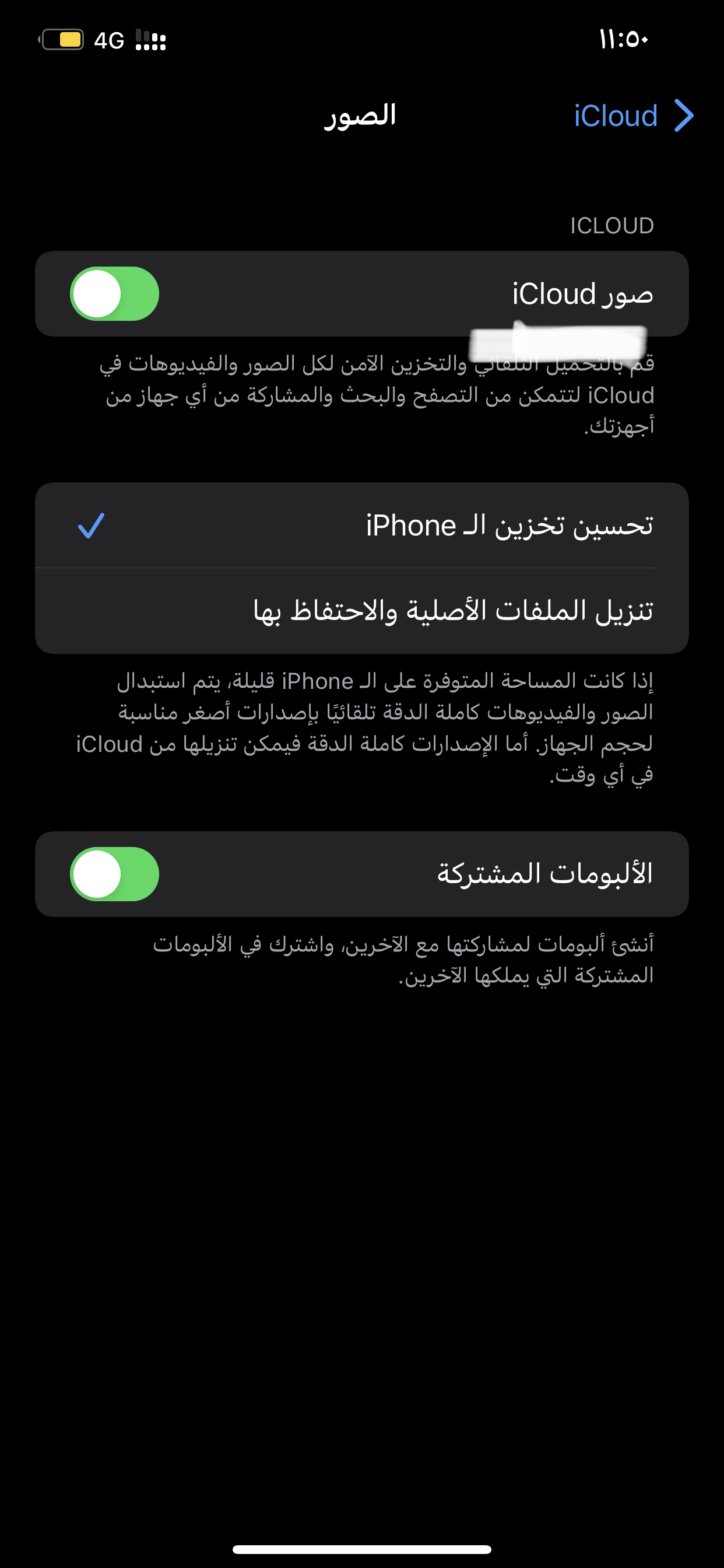Viewport: 724px width, 1568px height.
Task: Turn off the iCloud Photos toggle
Action: 114,294
